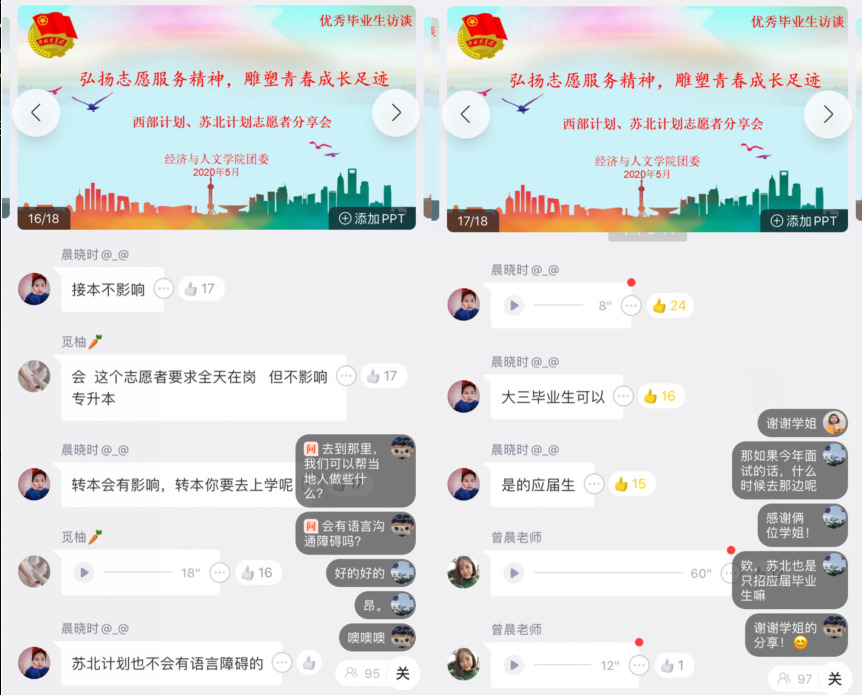Go back to previous slide from slide 17/18
862x695 pixels.
pos(465,114)
